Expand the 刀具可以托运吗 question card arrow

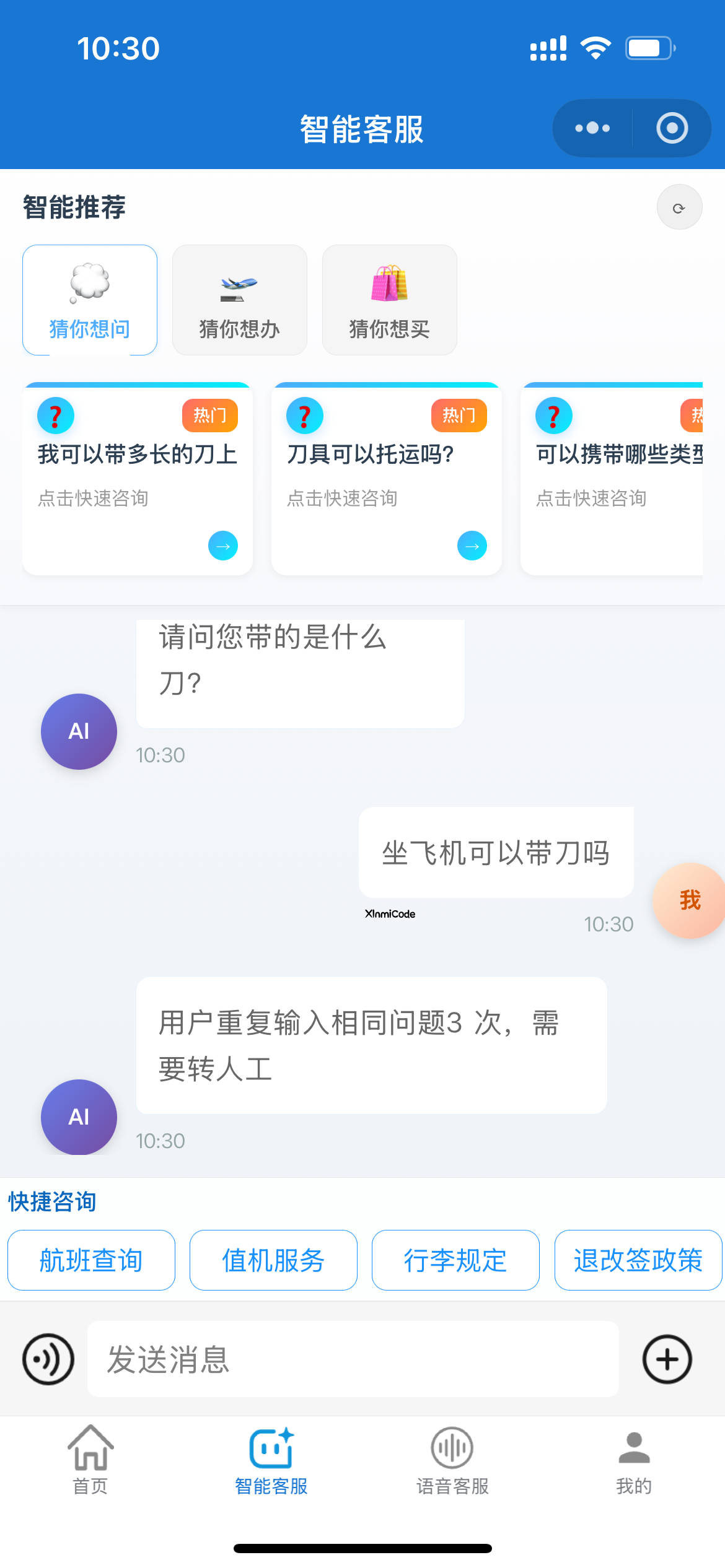pos(472,546)
